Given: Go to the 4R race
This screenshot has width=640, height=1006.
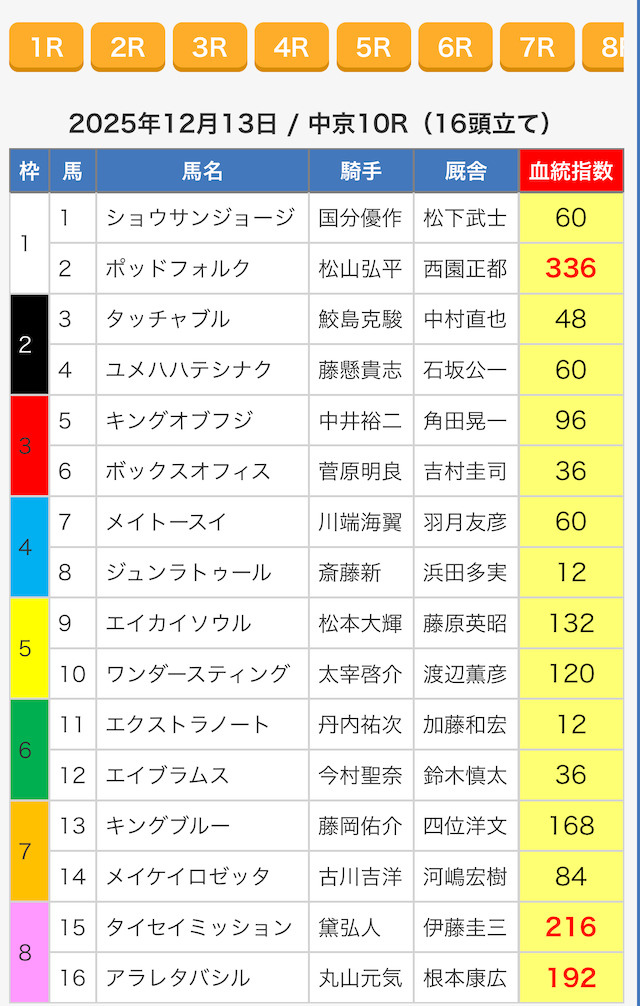Looking at the screenshot, I should pyautogui.click(x=292, y=47).
